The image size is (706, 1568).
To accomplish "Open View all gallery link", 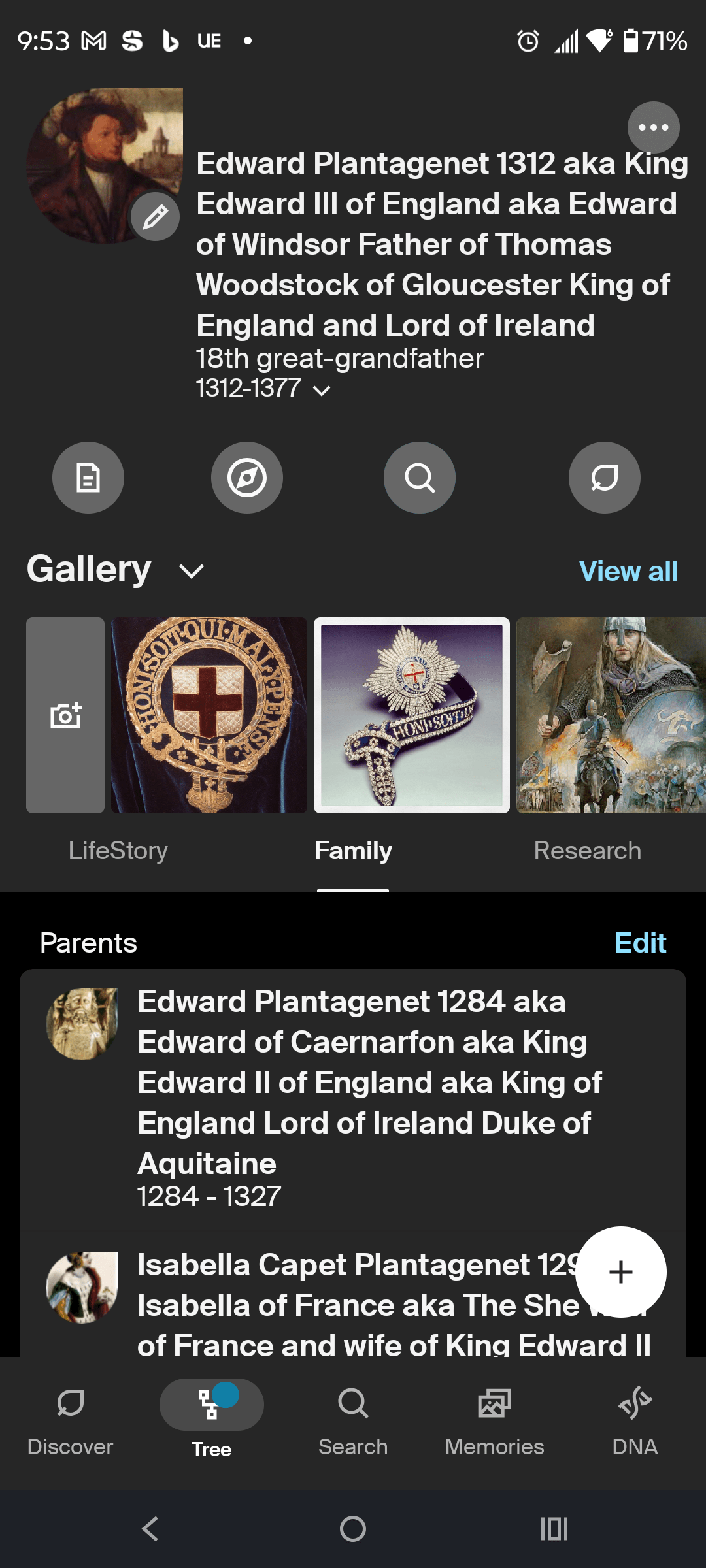I will click(x=628, y=571).
